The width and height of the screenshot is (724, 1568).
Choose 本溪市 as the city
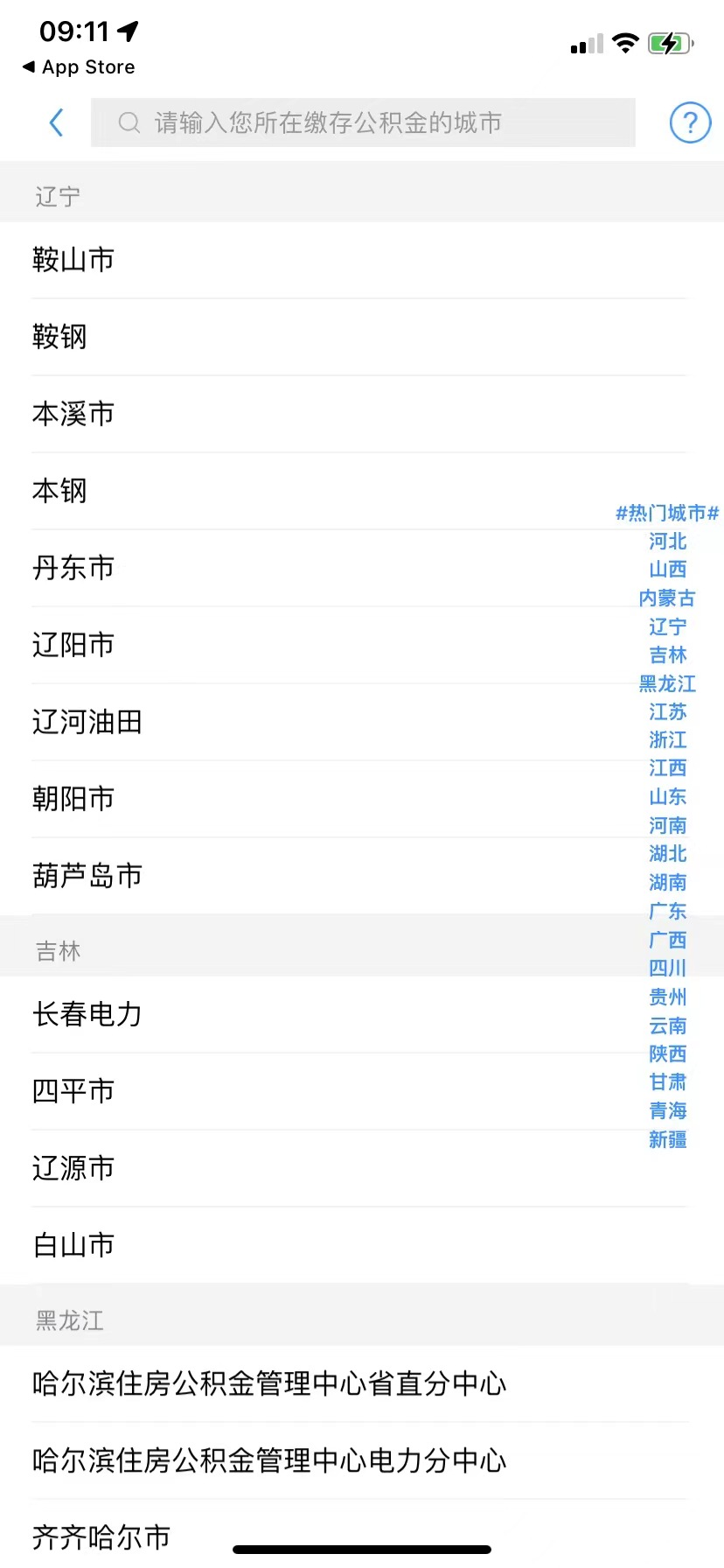(73, 414)
